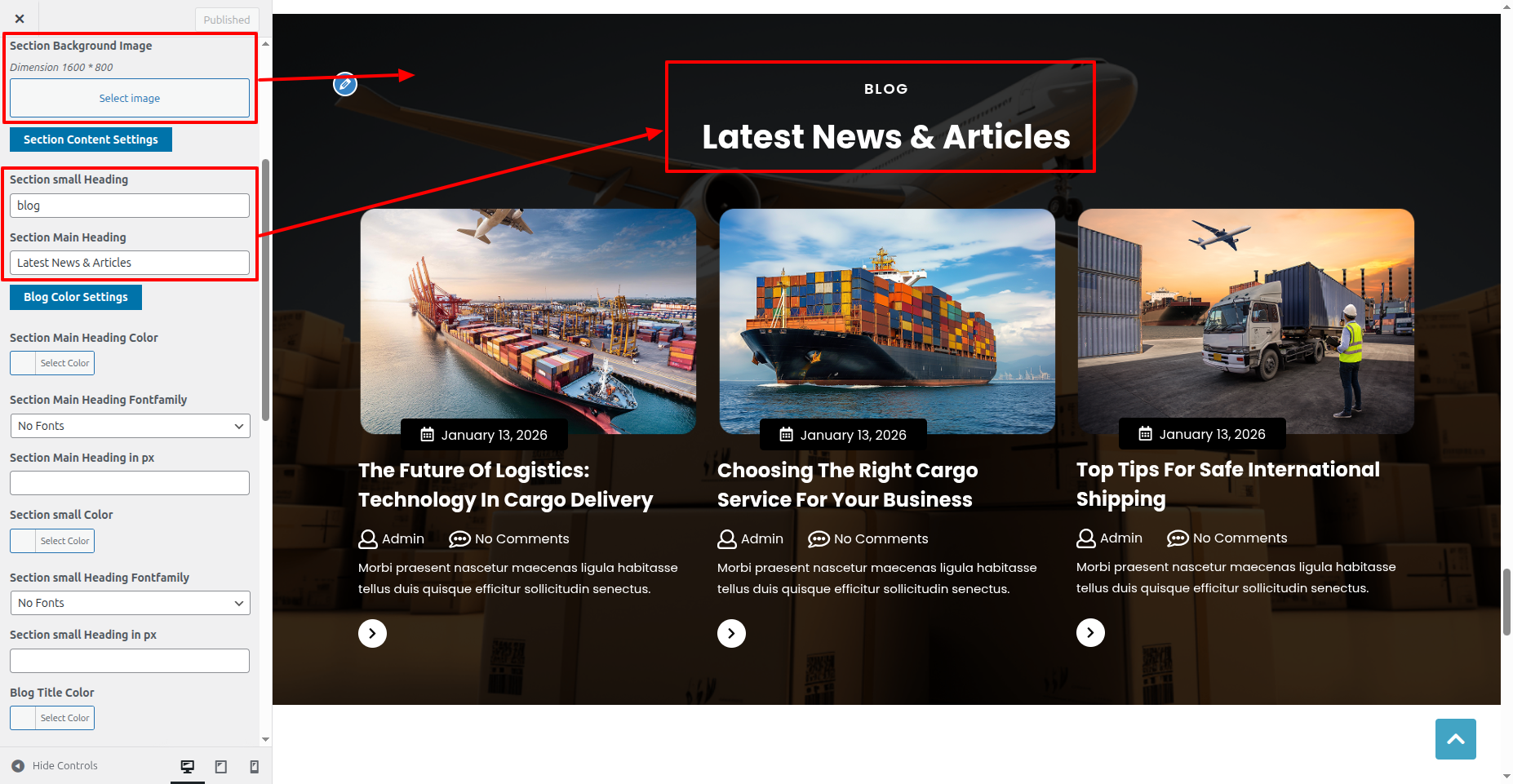Enter Section Main Heading size in px
The height and width of the screenshot is (784, 1513).
130,483
